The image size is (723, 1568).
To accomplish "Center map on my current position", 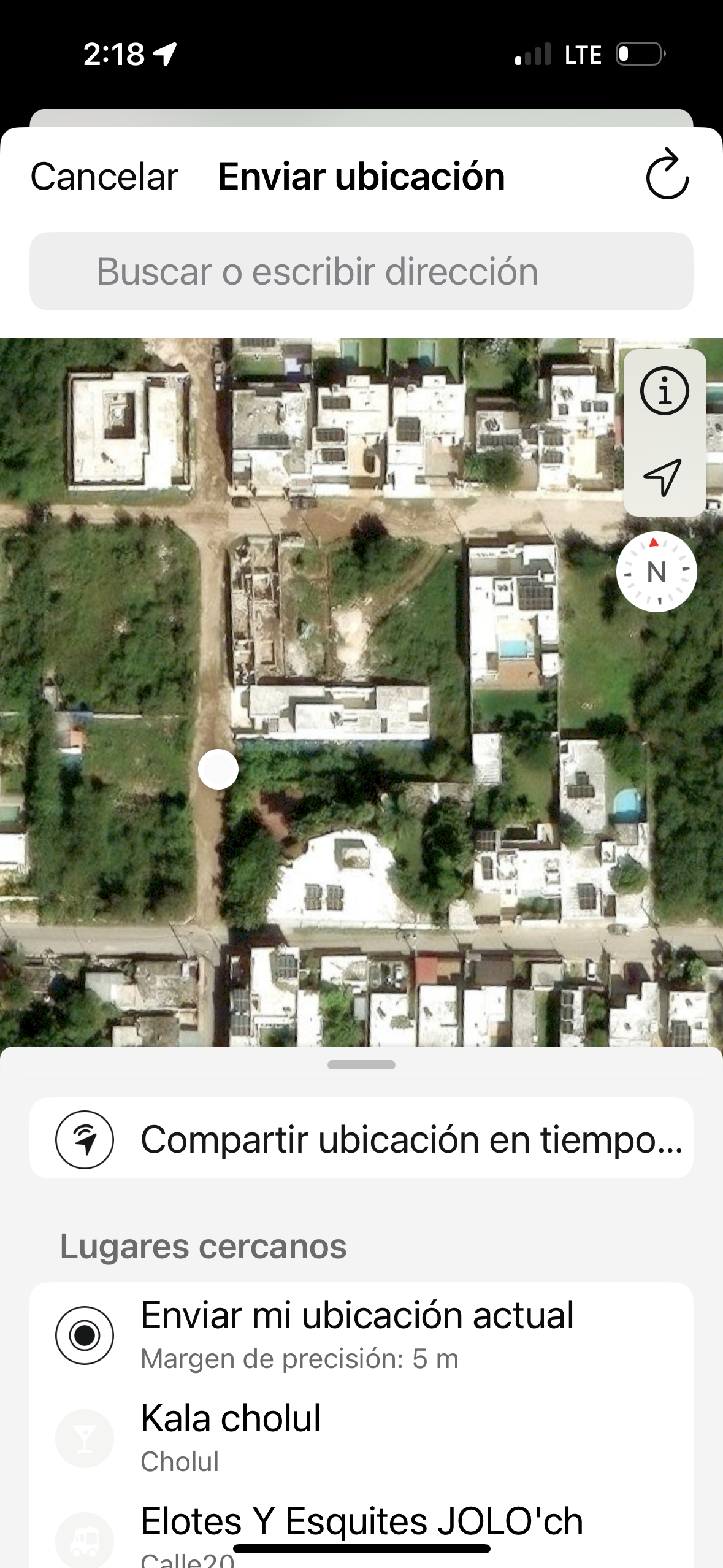I will click(x=664, y=476).
